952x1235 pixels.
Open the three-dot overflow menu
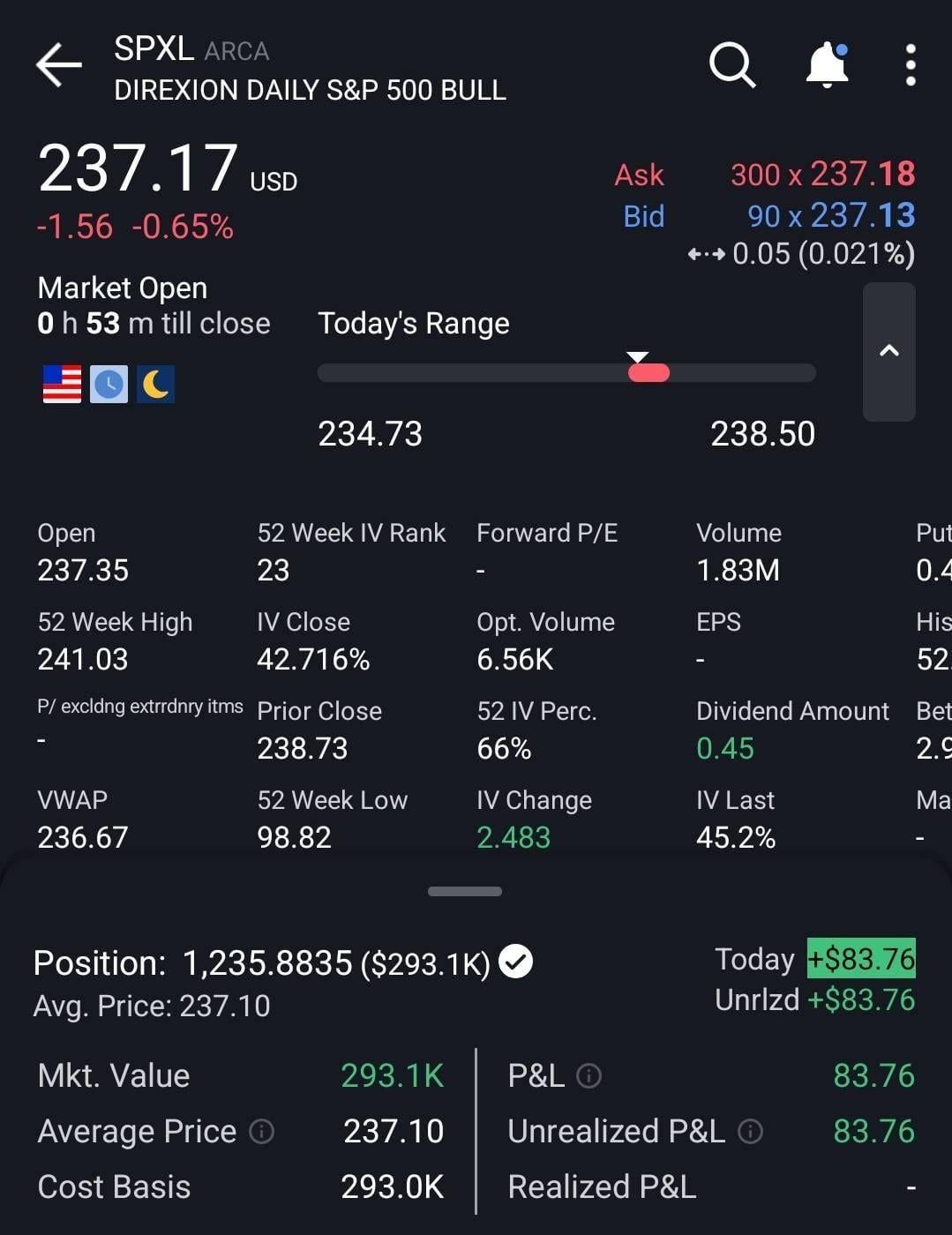tap(911, 64)
